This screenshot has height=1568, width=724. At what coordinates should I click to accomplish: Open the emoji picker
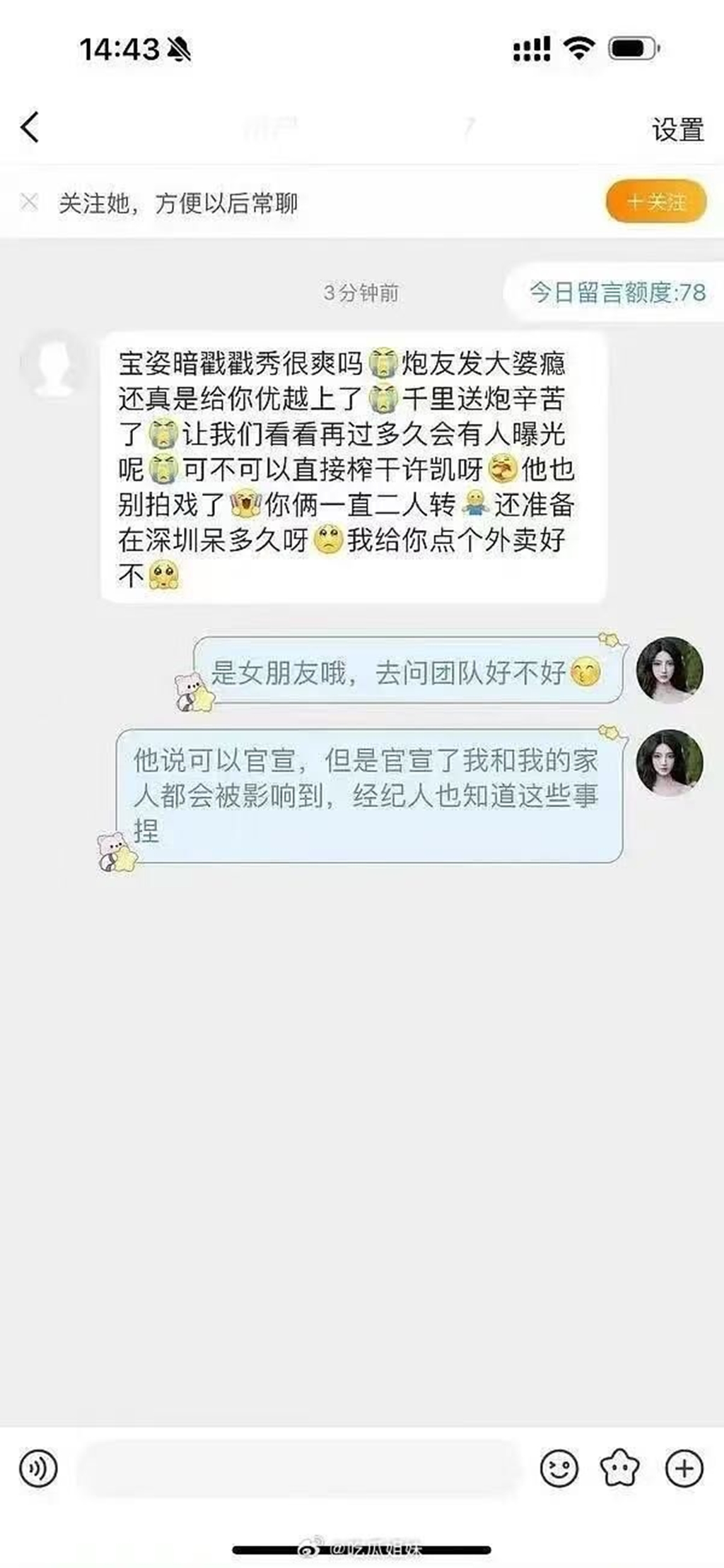559,1468
